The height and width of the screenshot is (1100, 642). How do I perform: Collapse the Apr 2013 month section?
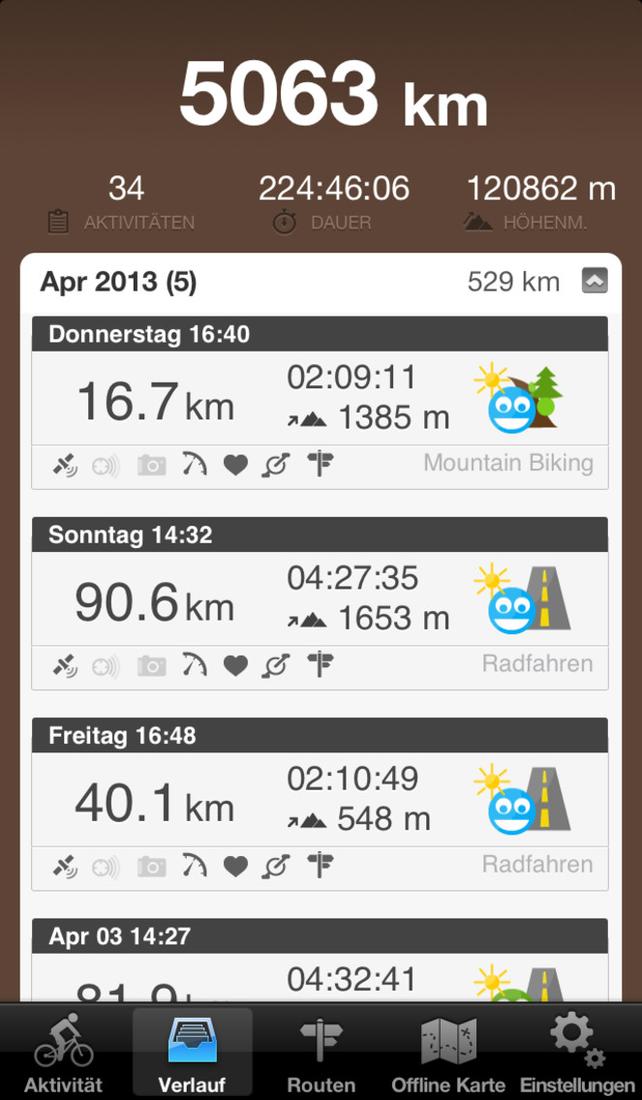(594, 281)
